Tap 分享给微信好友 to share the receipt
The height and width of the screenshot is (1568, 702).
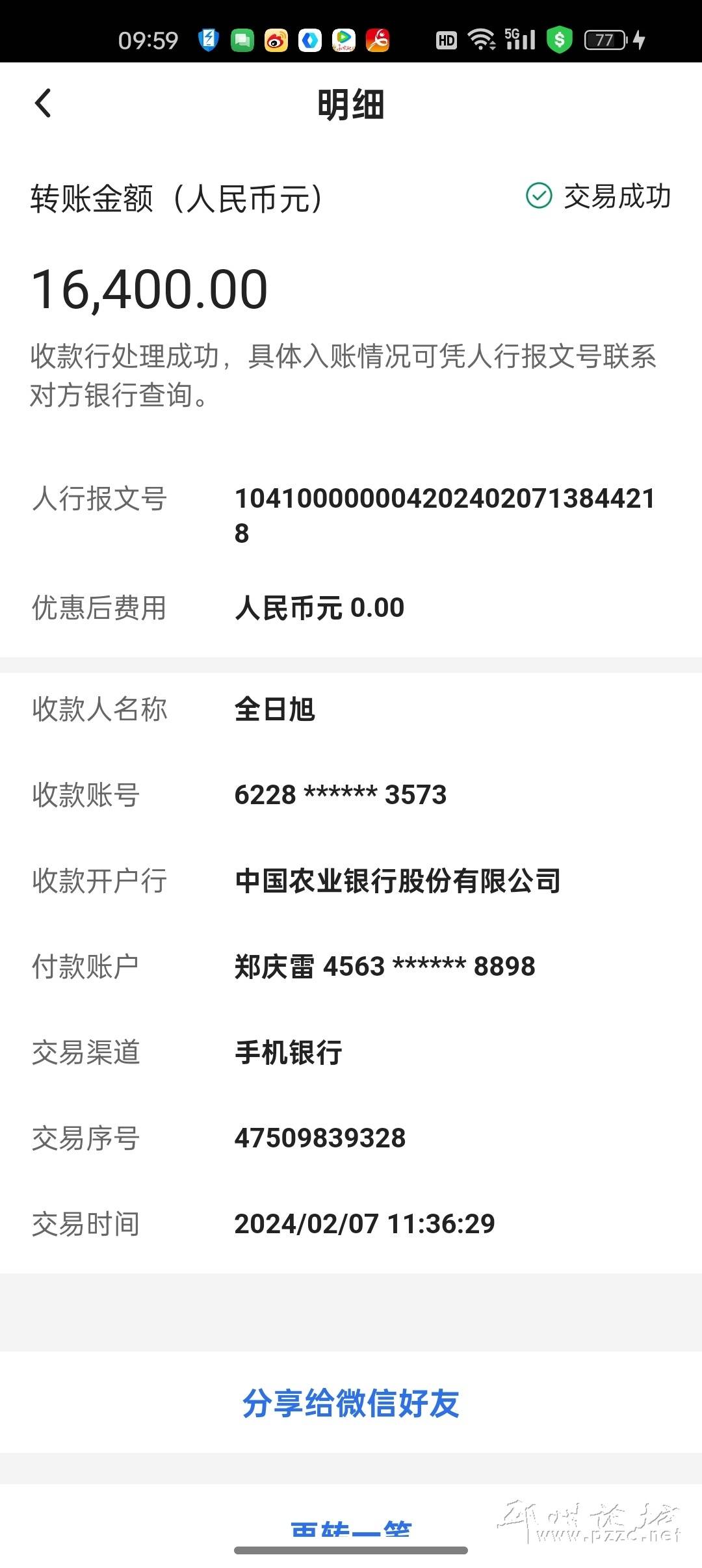click(351, 1403)
